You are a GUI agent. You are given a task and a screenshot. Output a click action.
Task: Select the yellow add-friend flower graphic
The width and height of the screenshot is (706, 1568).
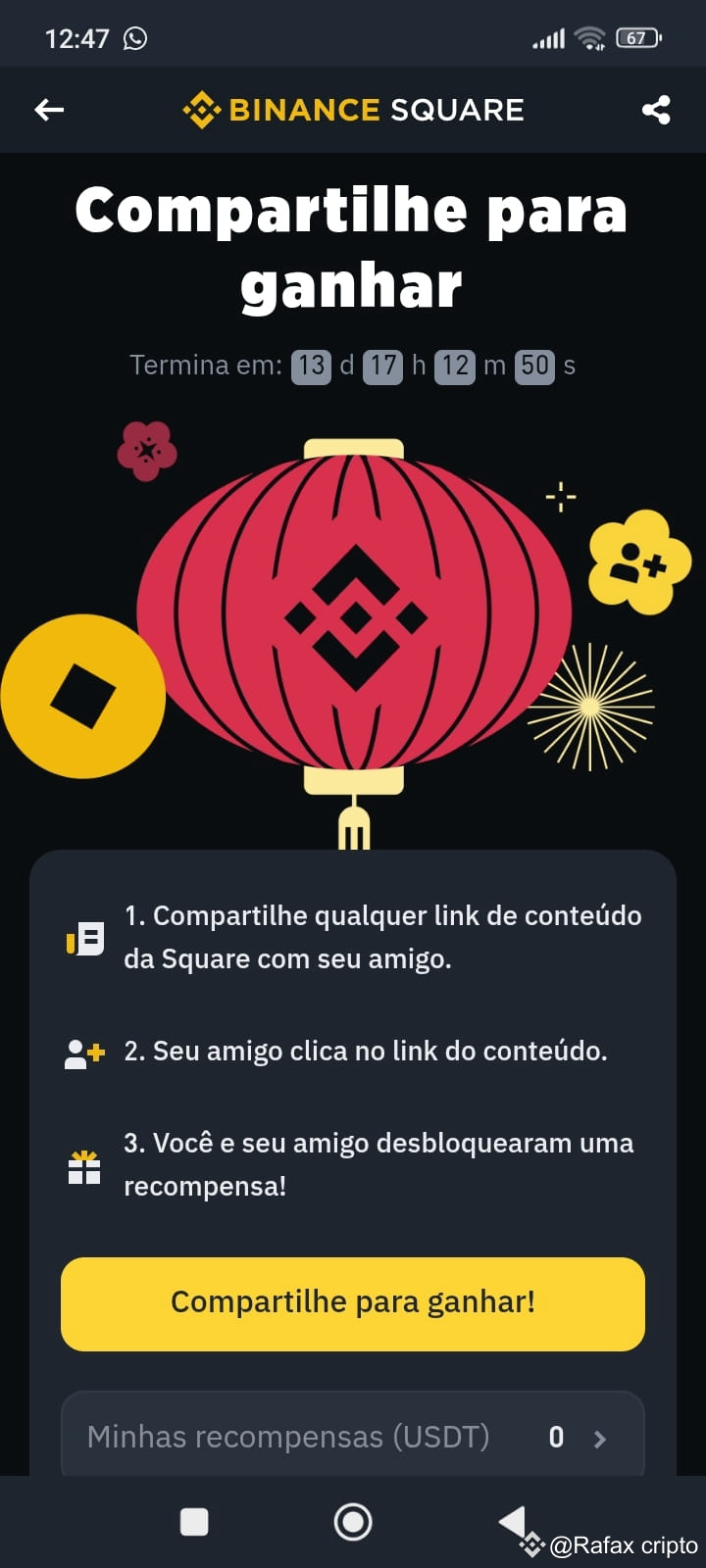pyautogui.click(x=639, y=563)
